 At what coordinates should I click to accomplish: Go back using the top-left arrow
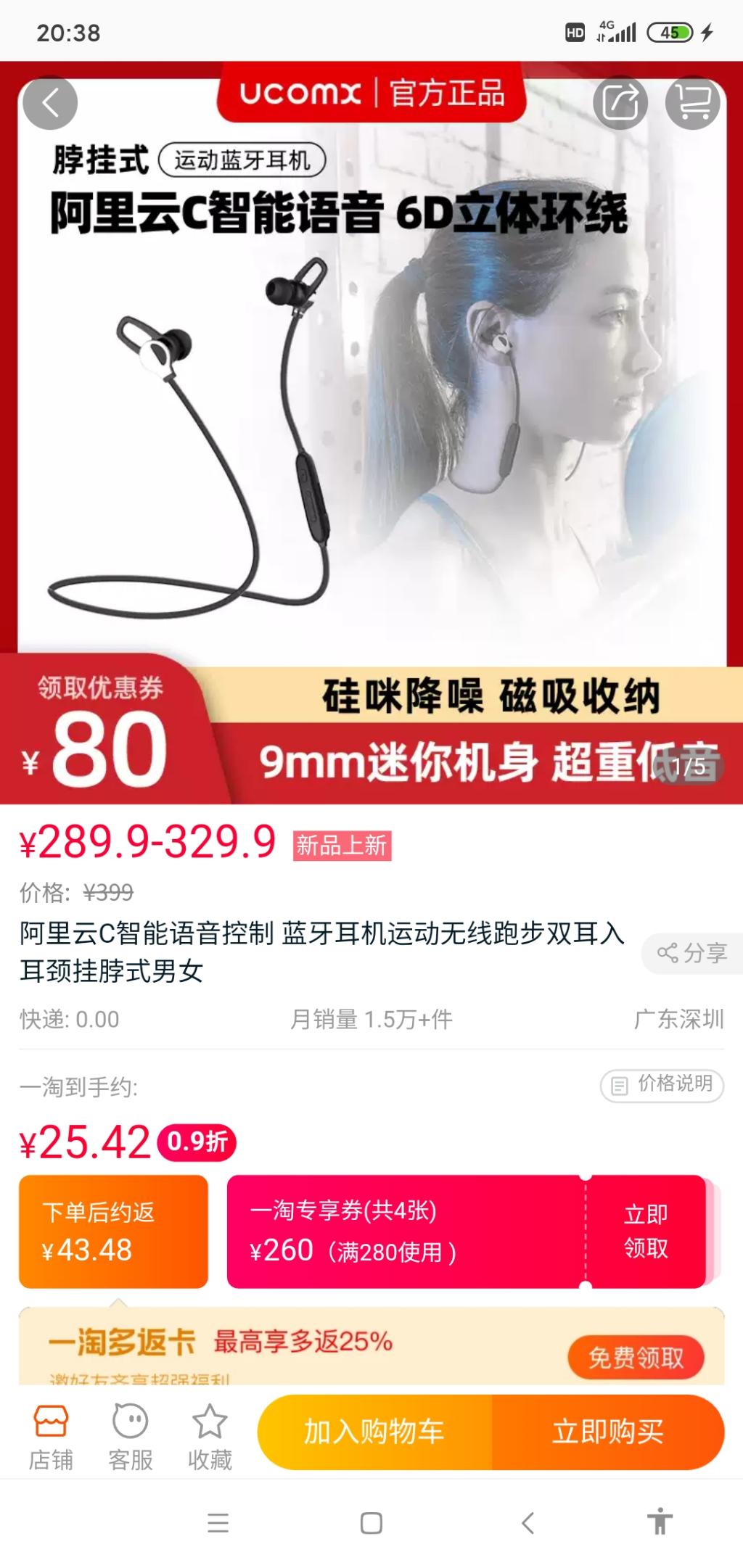[49, 103]
